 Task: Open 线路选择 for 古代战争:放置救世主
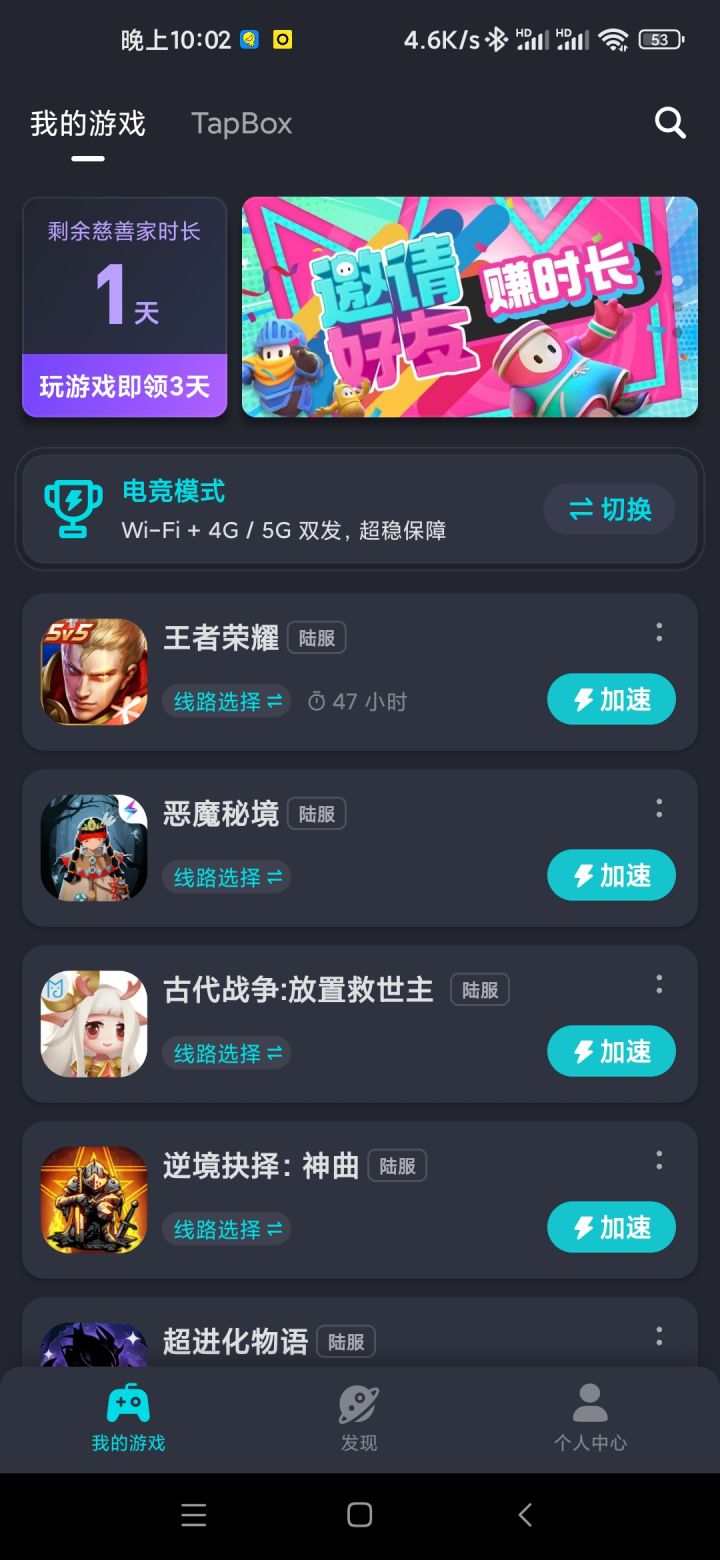point(226,1053)
